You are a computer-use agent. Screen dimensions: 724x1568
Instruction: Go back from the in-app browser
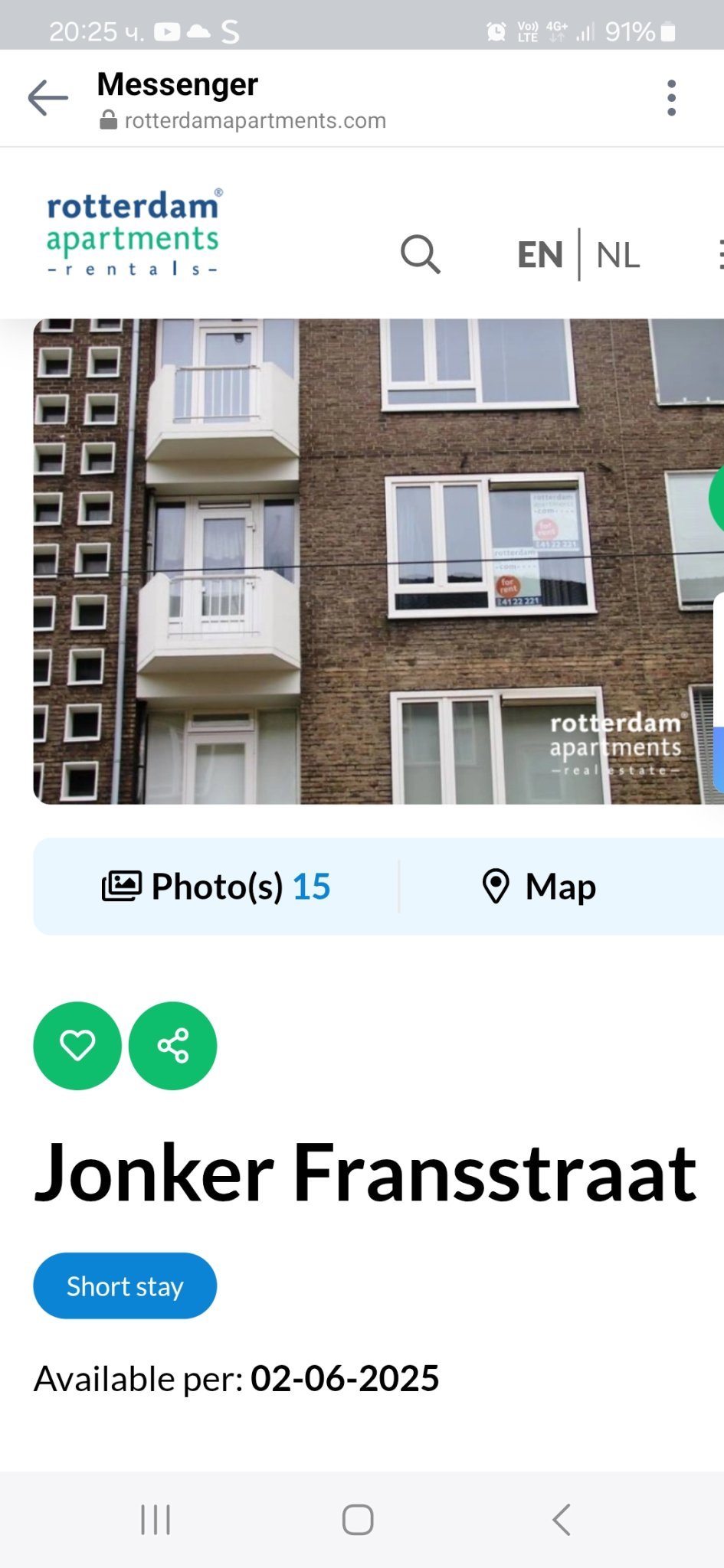48,98
